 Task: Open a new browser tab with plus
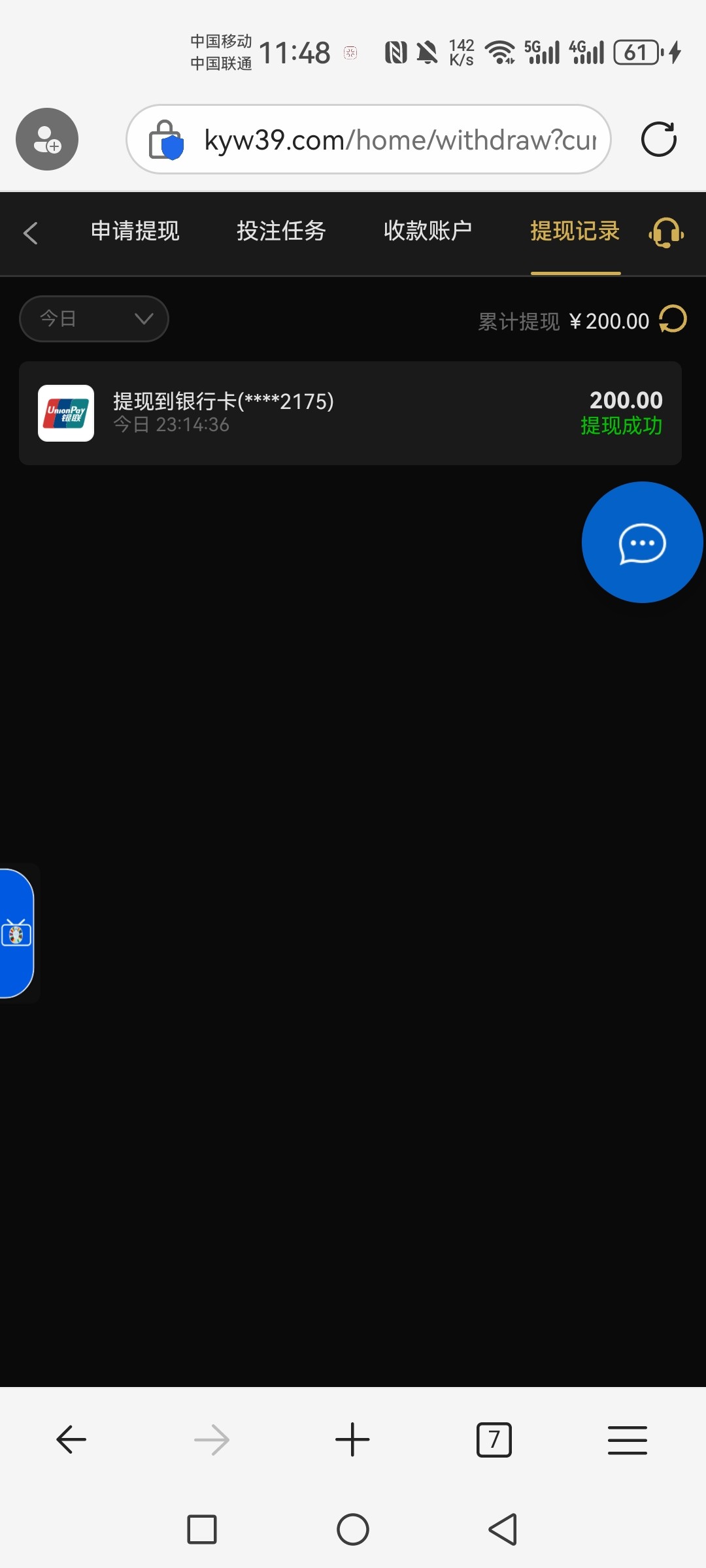(352, 1440)
